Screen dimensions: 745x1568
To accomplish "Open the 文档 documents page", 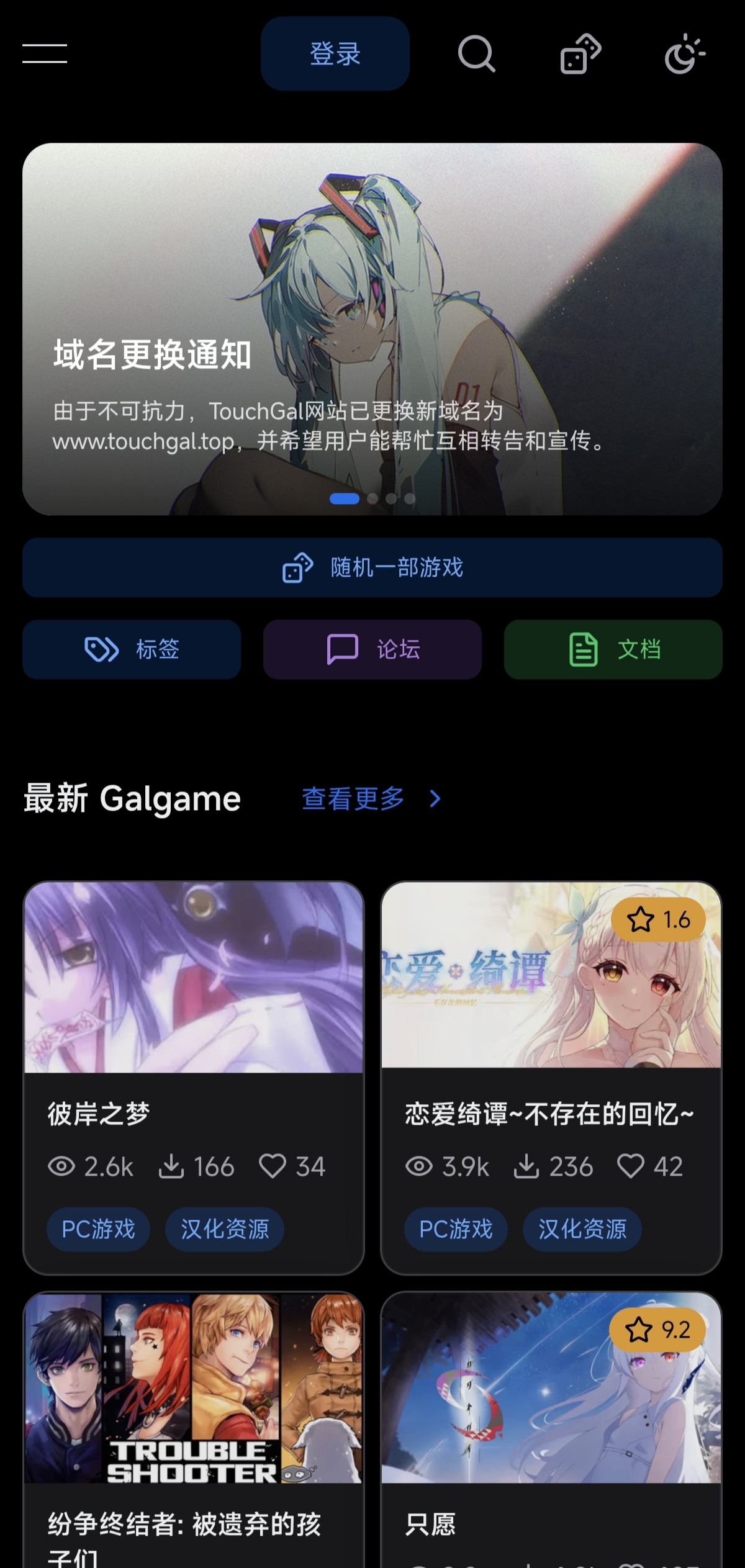I will coord(613,649).
